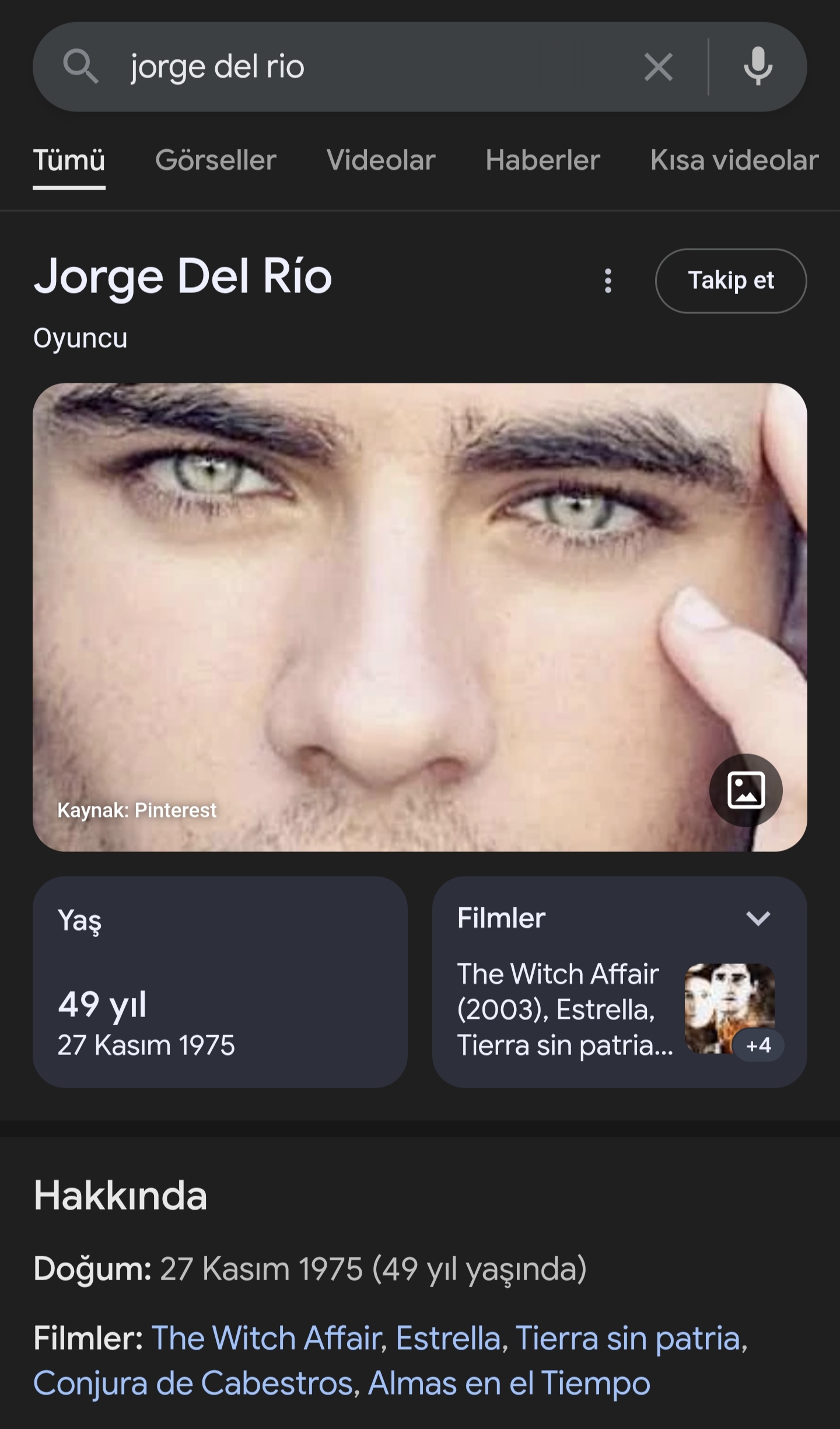Switch to the Videolar tab
This screenshot has height=1429, width=840.
point(381,160)
